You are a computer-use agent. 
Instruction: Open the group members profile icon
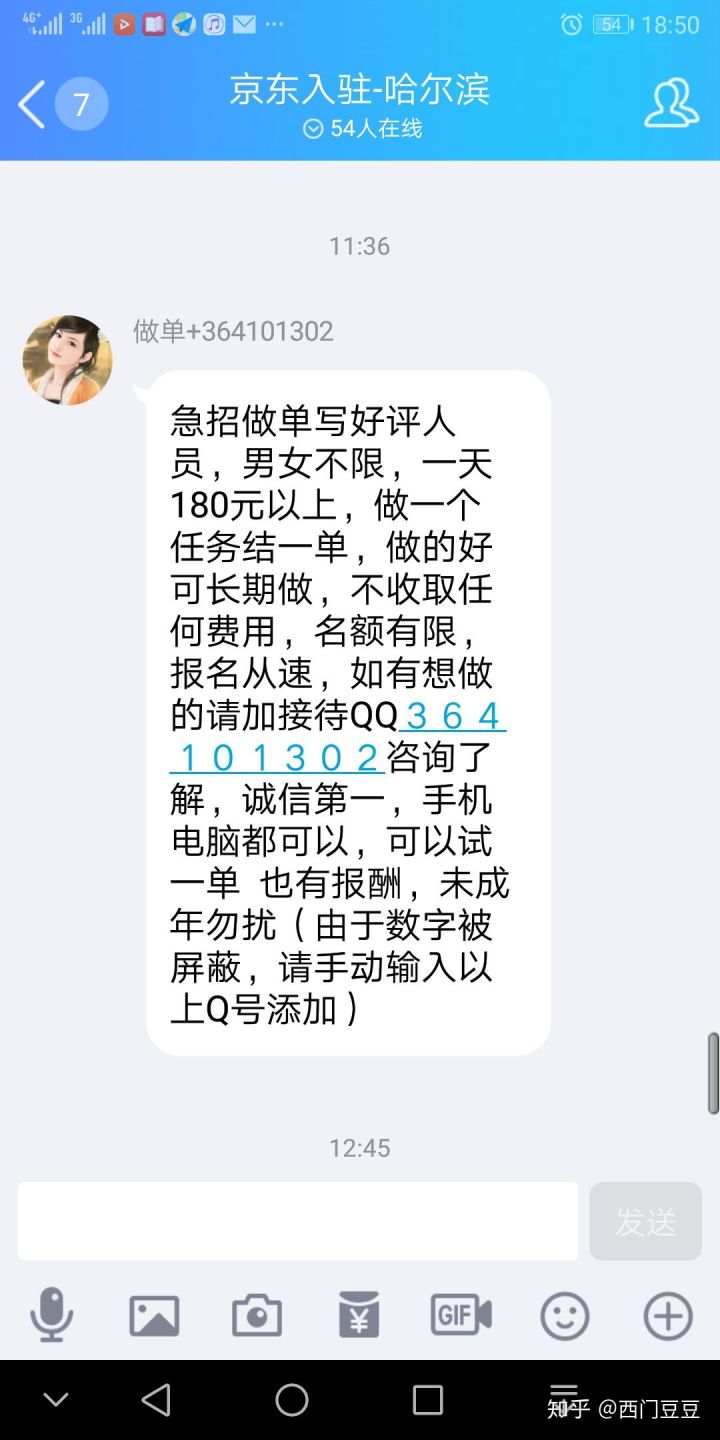point(671,104)
